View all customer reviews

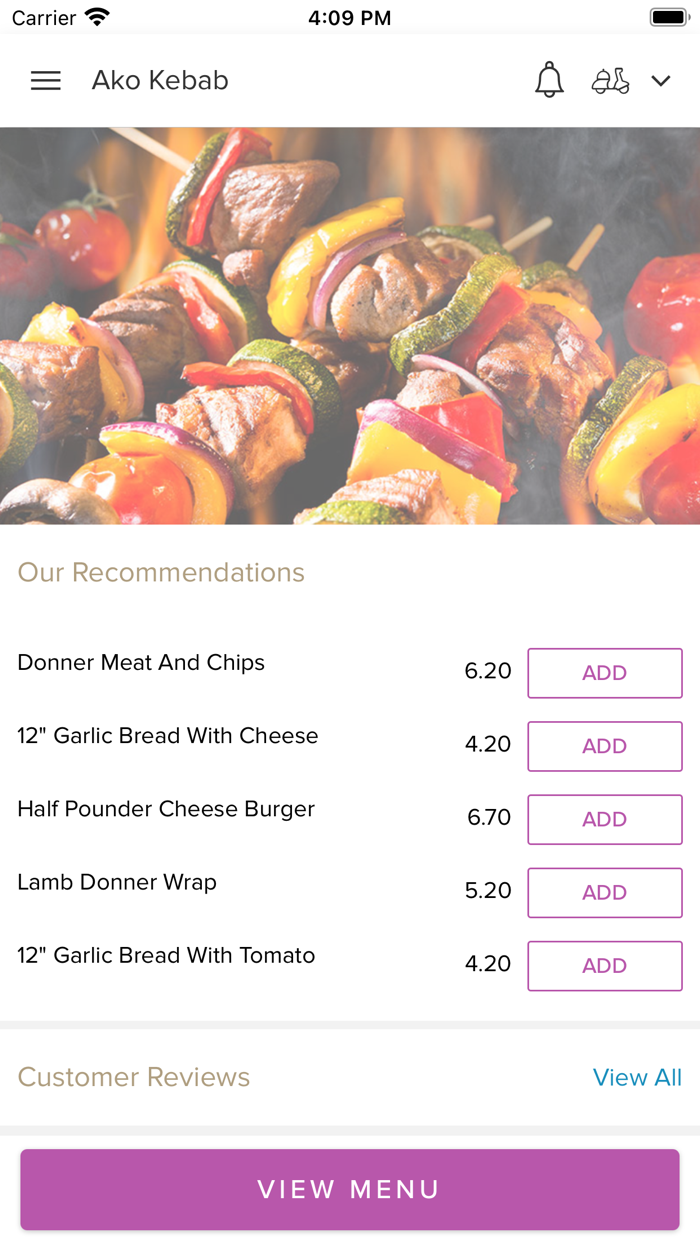pyautogui.click(x=637, y=1077)
